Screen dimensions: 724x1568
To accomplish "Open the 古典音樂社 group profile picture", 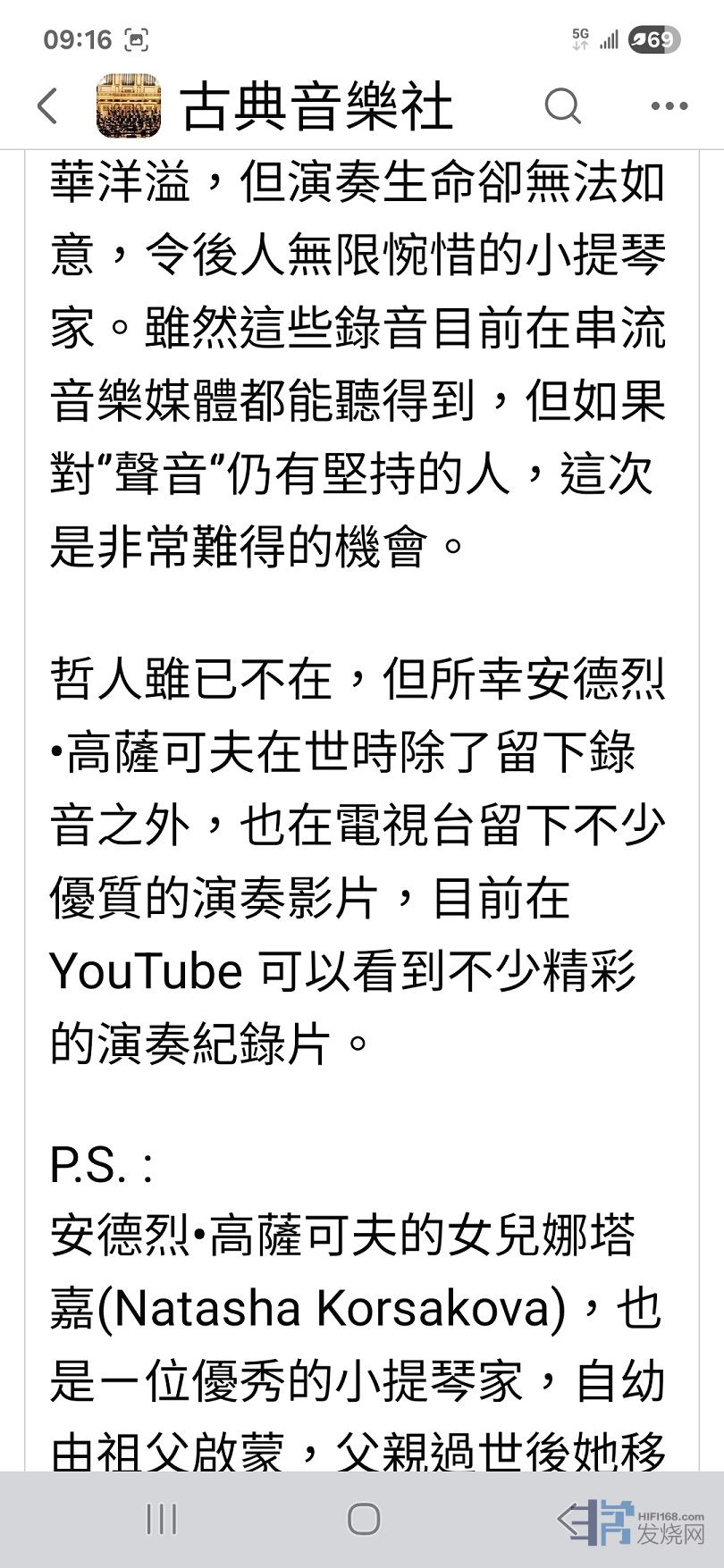I will (x=128, y=106).
